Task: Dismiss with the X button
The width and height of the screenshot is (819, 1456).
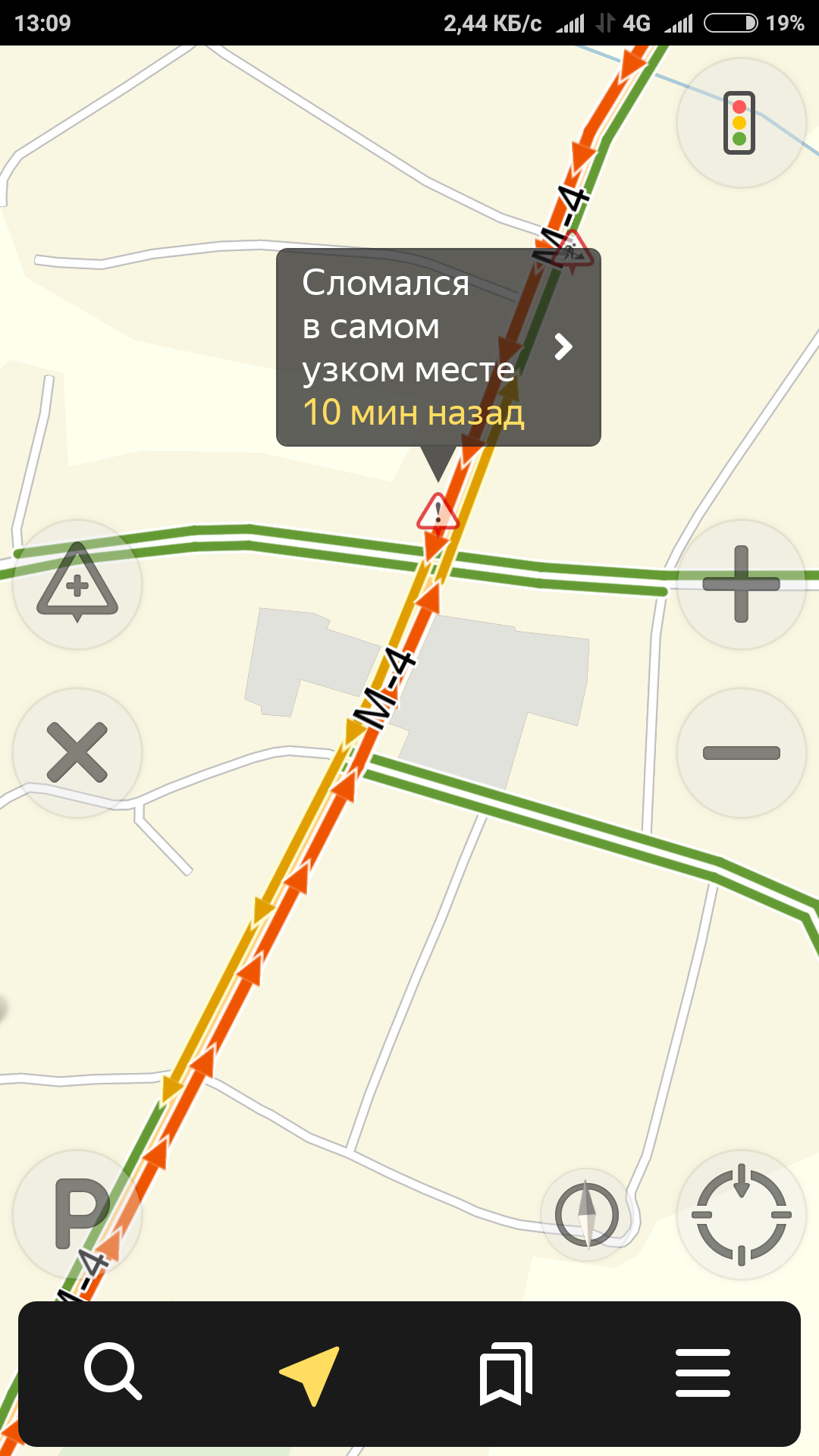Action: pyautogui.click(x=77, y=752)
